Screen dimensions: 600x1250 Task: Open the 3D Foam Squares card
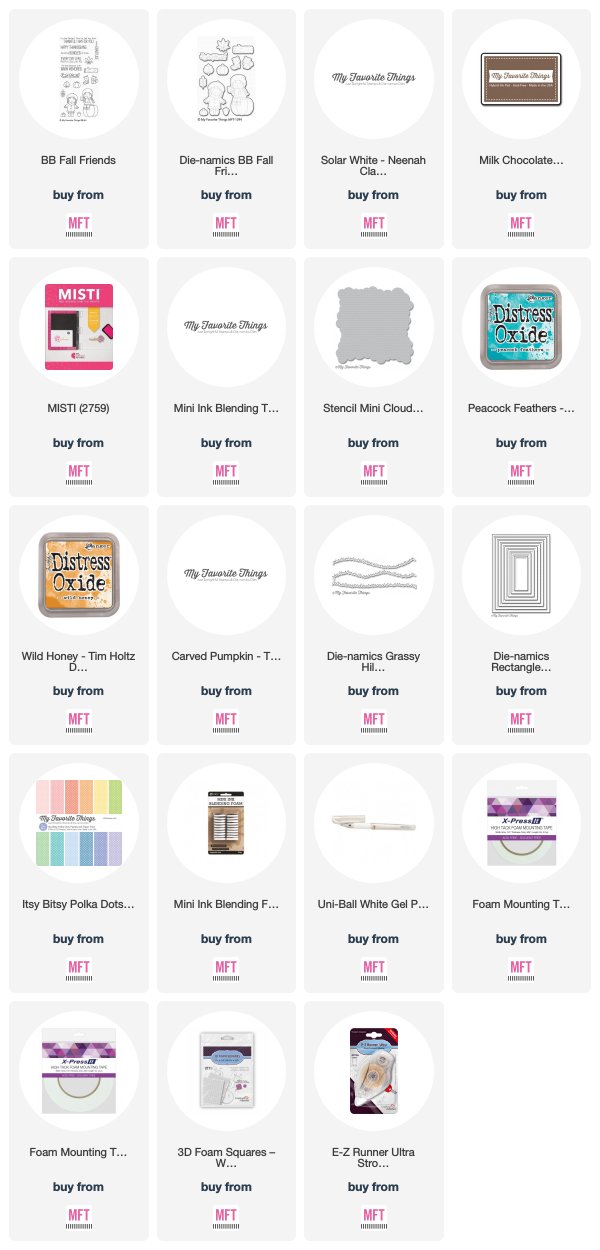[x=225, y=1121]
